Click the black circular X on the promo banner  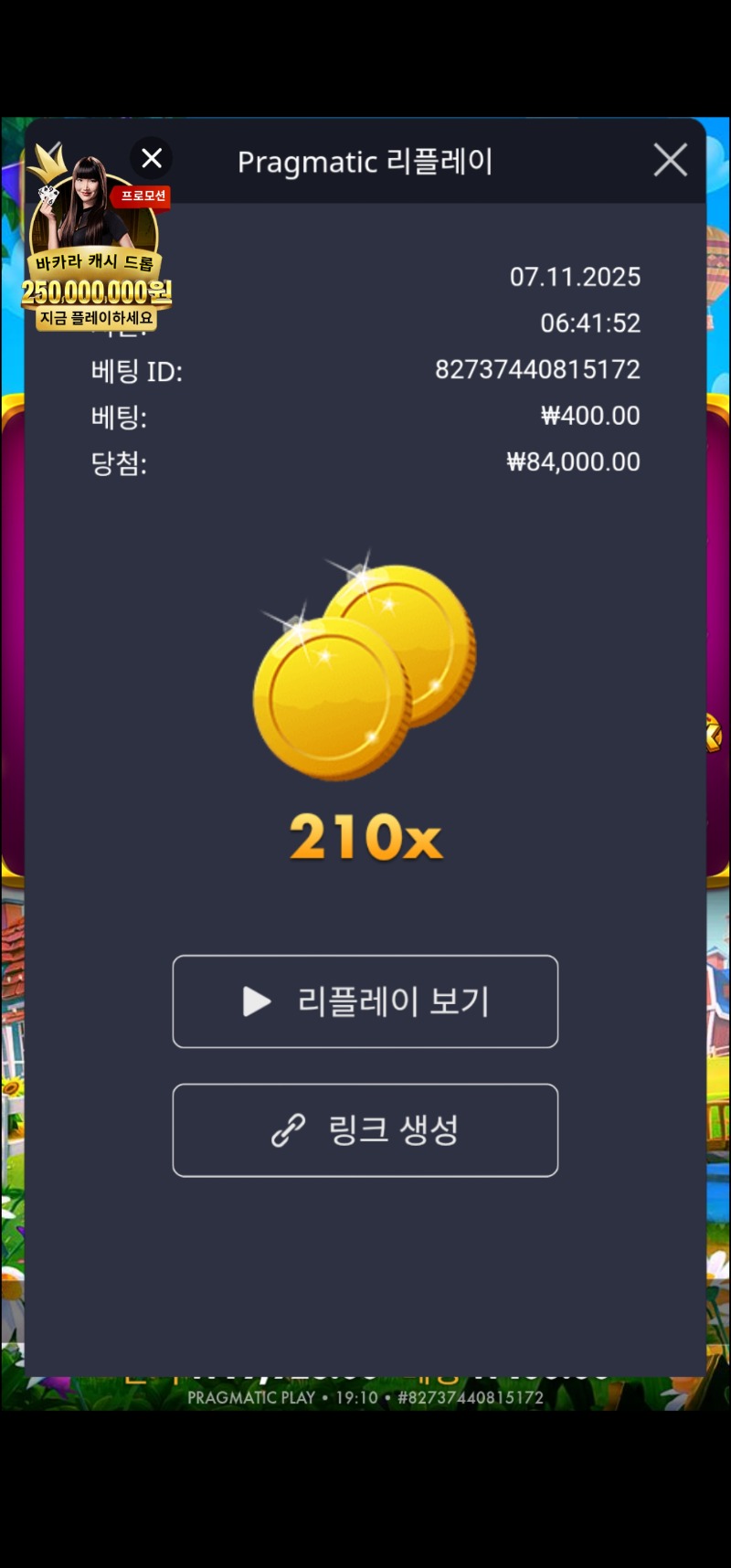click(x=151, y=158)
